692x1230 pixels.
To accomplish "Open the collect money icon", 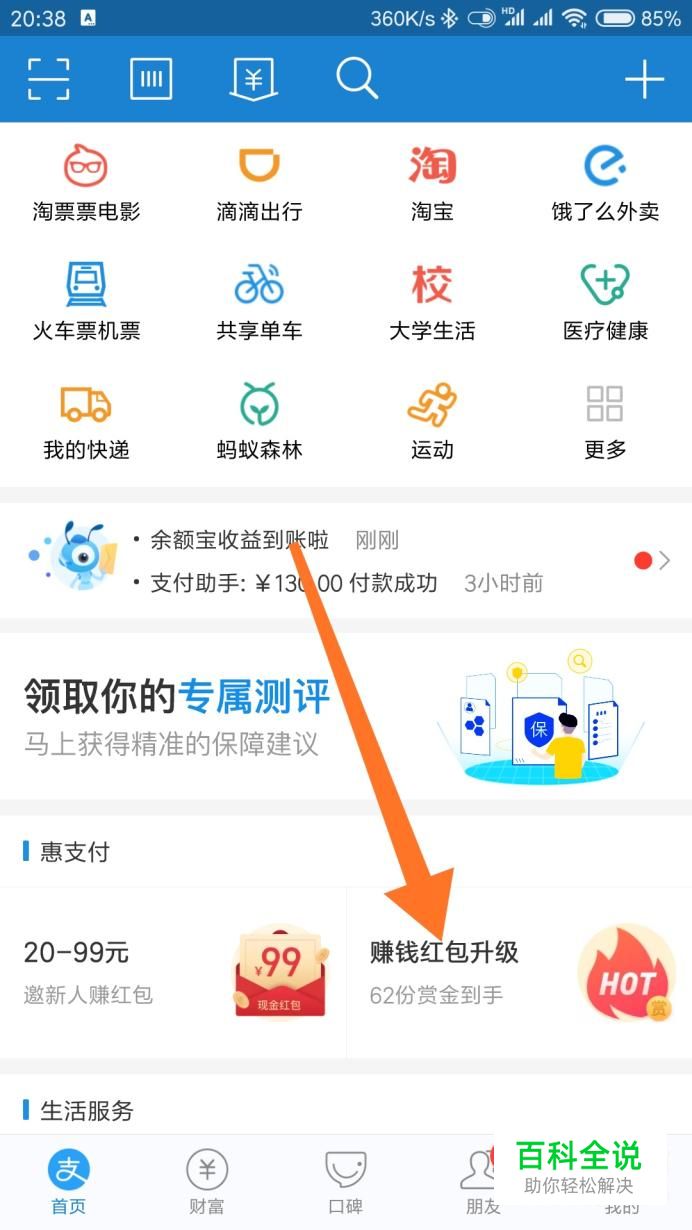I will (x=254, y=78).
